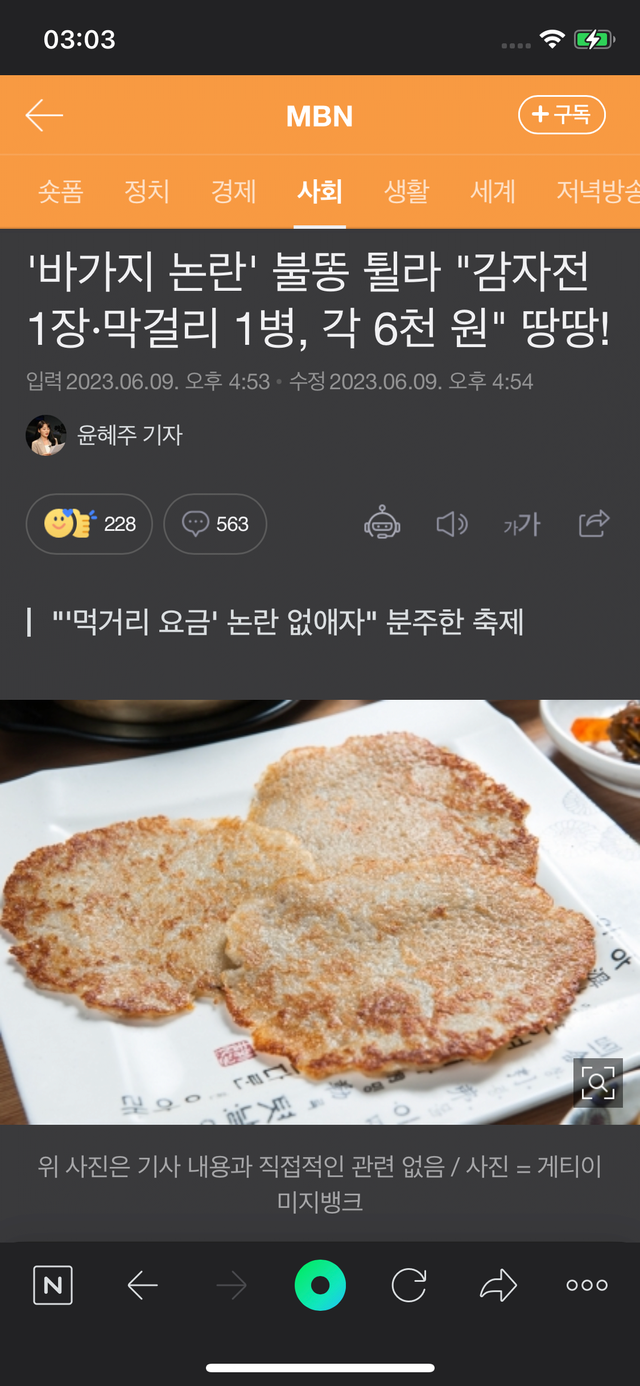The image size is (640, 1386).
Task: Open the 563 comments
Action: click(215, 524)
